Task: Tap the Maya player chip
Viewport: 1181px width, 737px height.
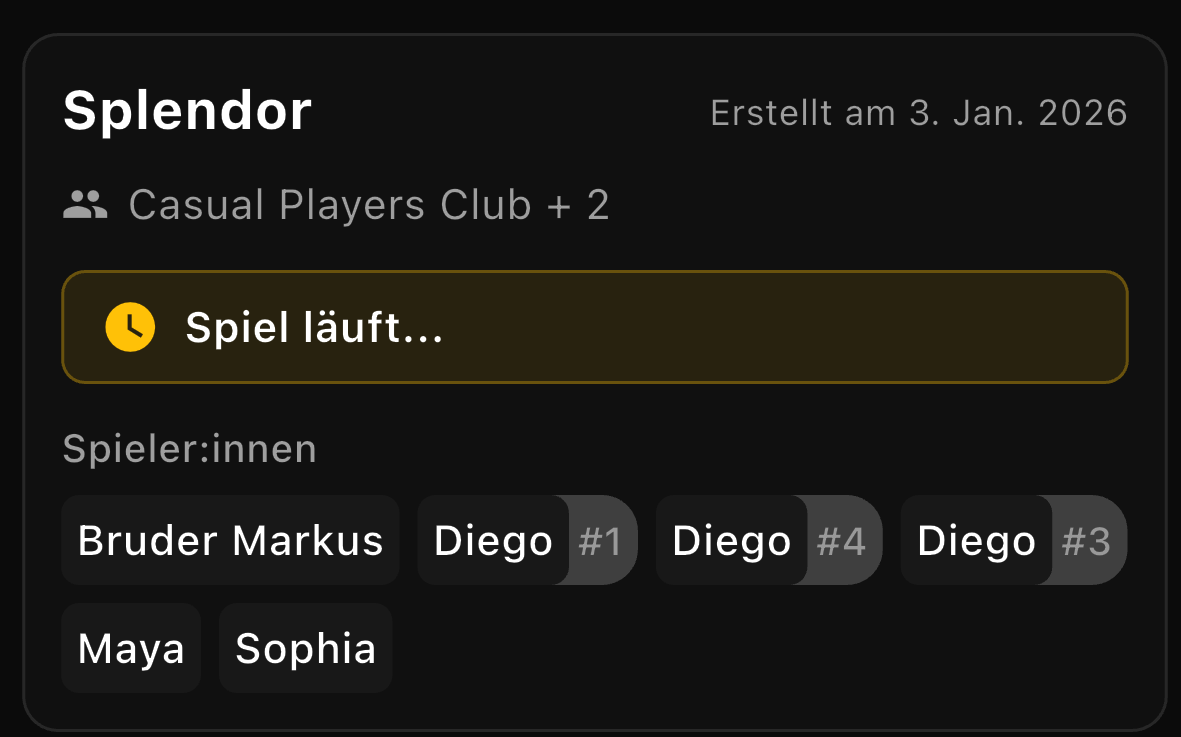Action: click(131, 648)
